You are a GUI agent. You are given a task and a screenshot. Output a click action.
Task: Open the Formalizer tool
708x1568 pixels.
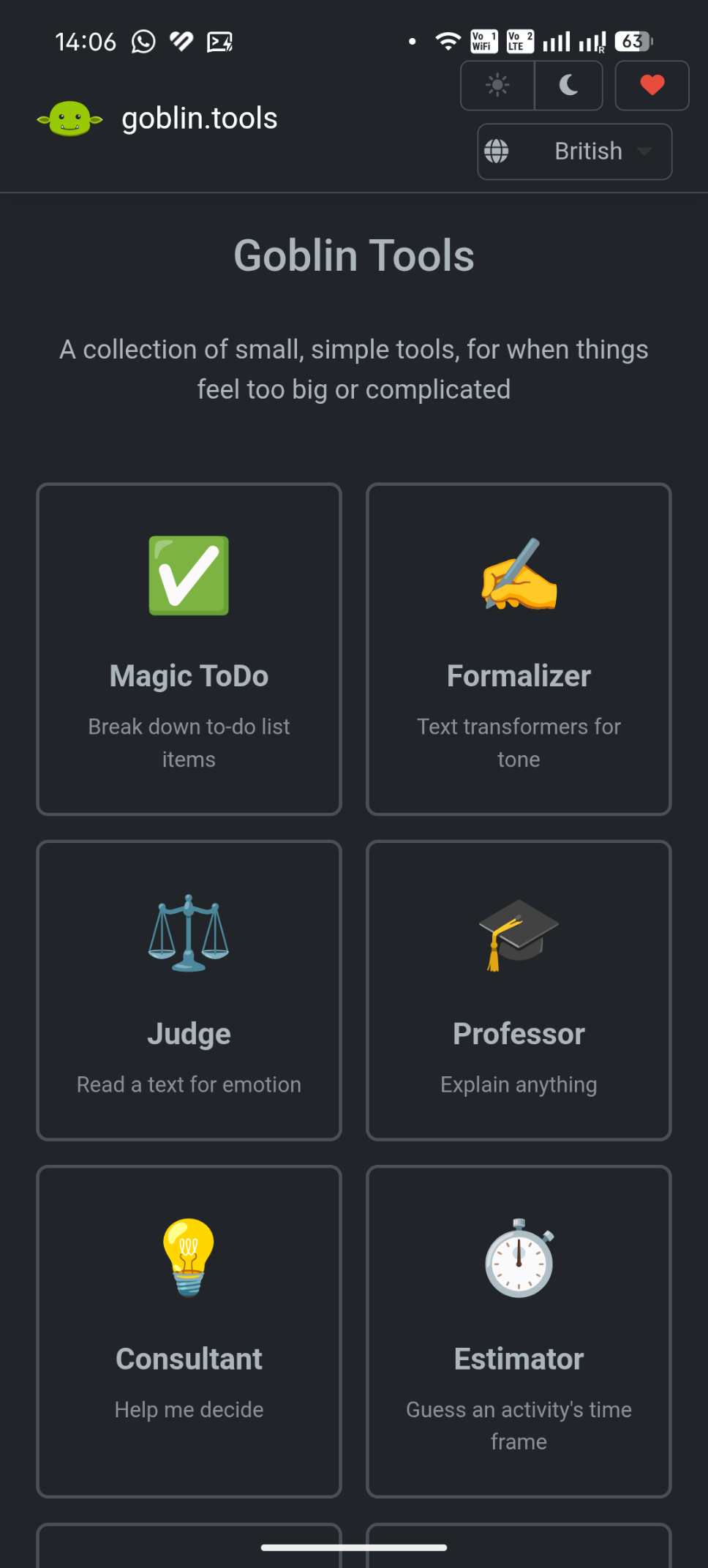click(x=519, y=649)
